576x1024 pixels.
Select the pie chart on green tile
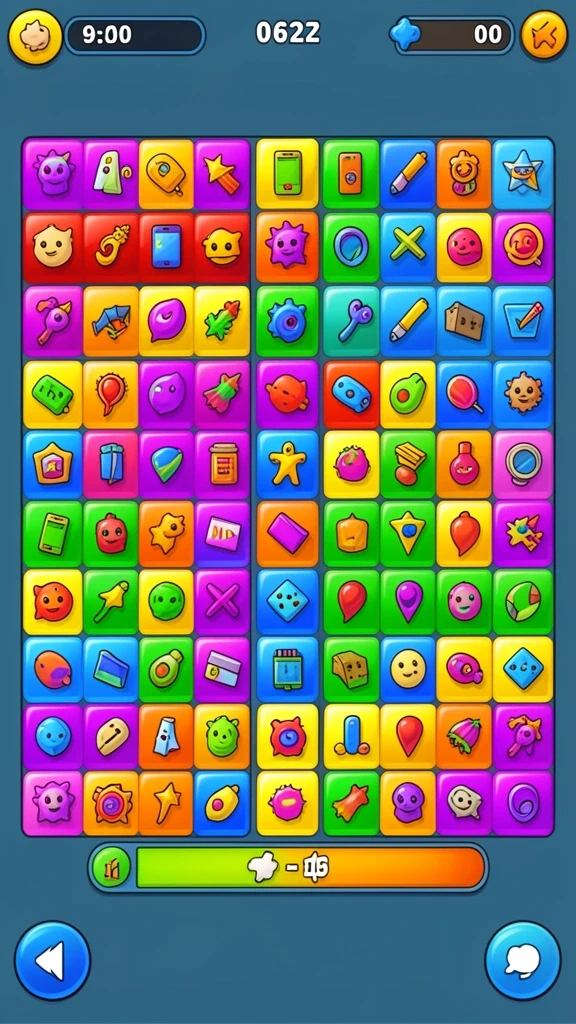(523, 601)
